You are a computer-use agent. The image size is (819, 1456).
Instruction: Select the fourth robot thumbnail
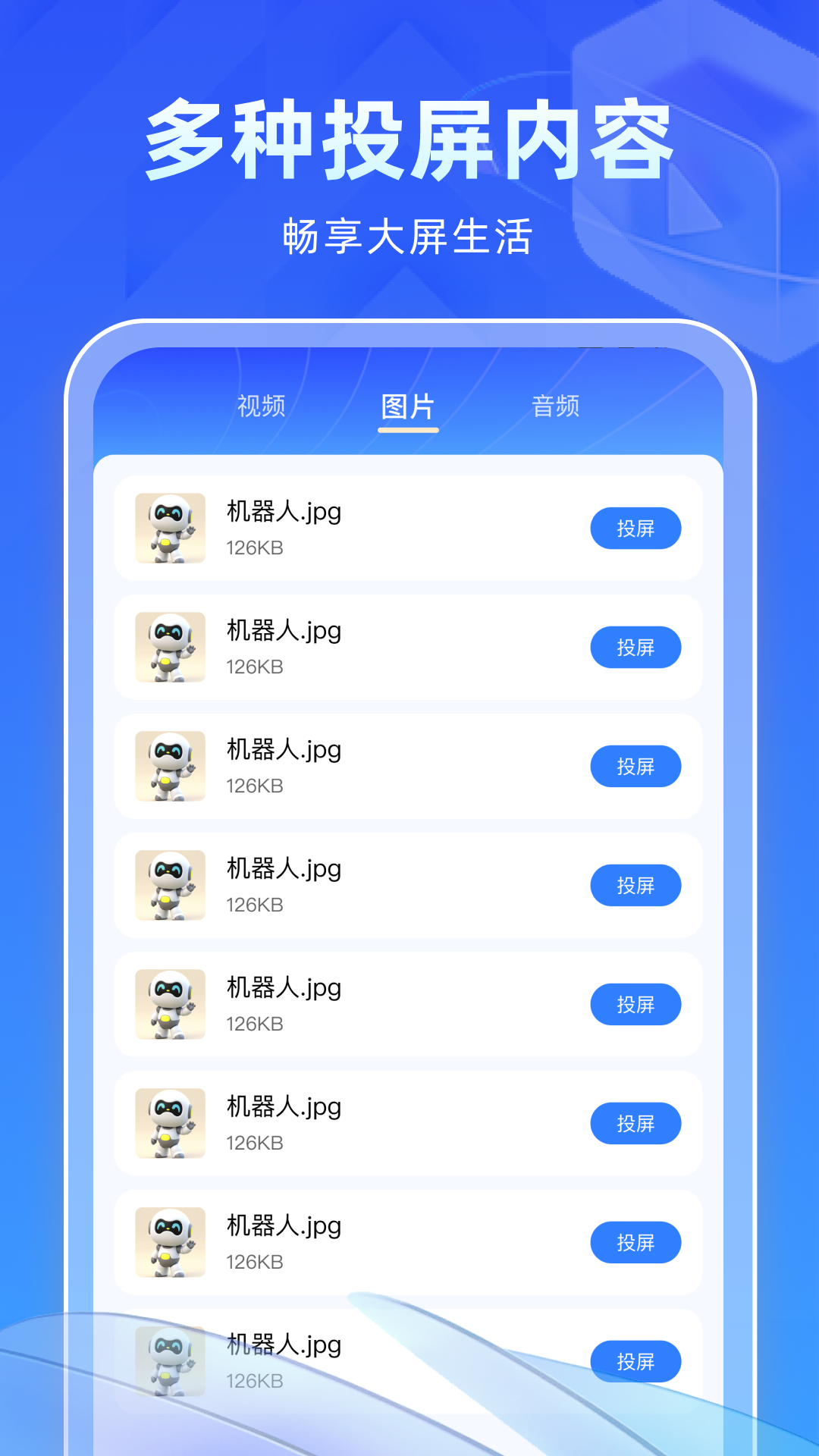coord(168,886)
